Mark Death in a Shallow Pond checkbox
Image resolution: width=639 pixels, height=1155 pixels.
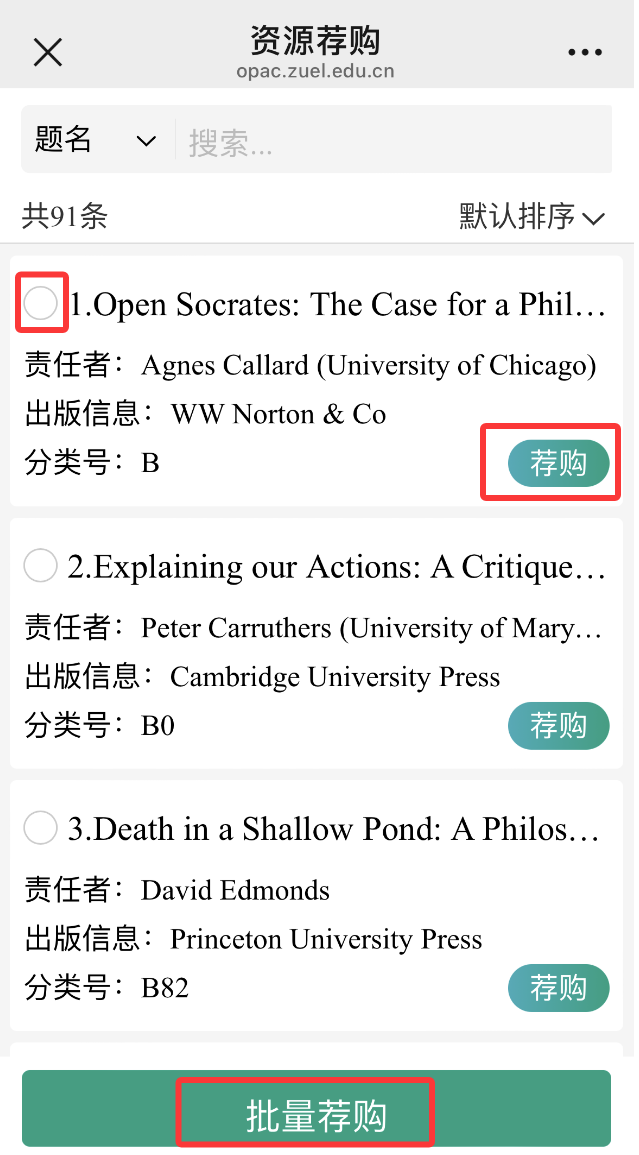(41, 829)
